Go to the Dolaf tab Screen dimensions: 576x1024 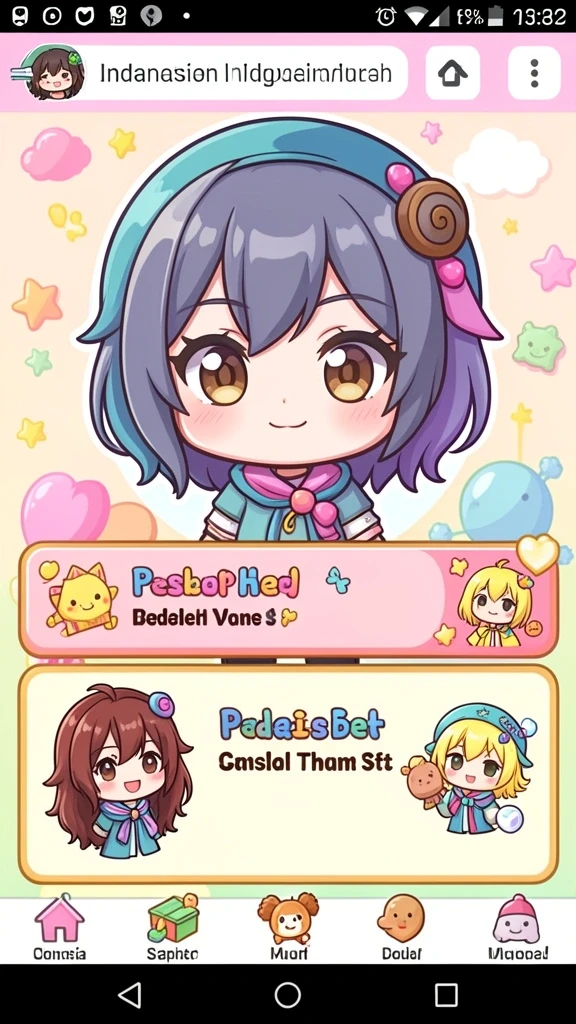401,929
